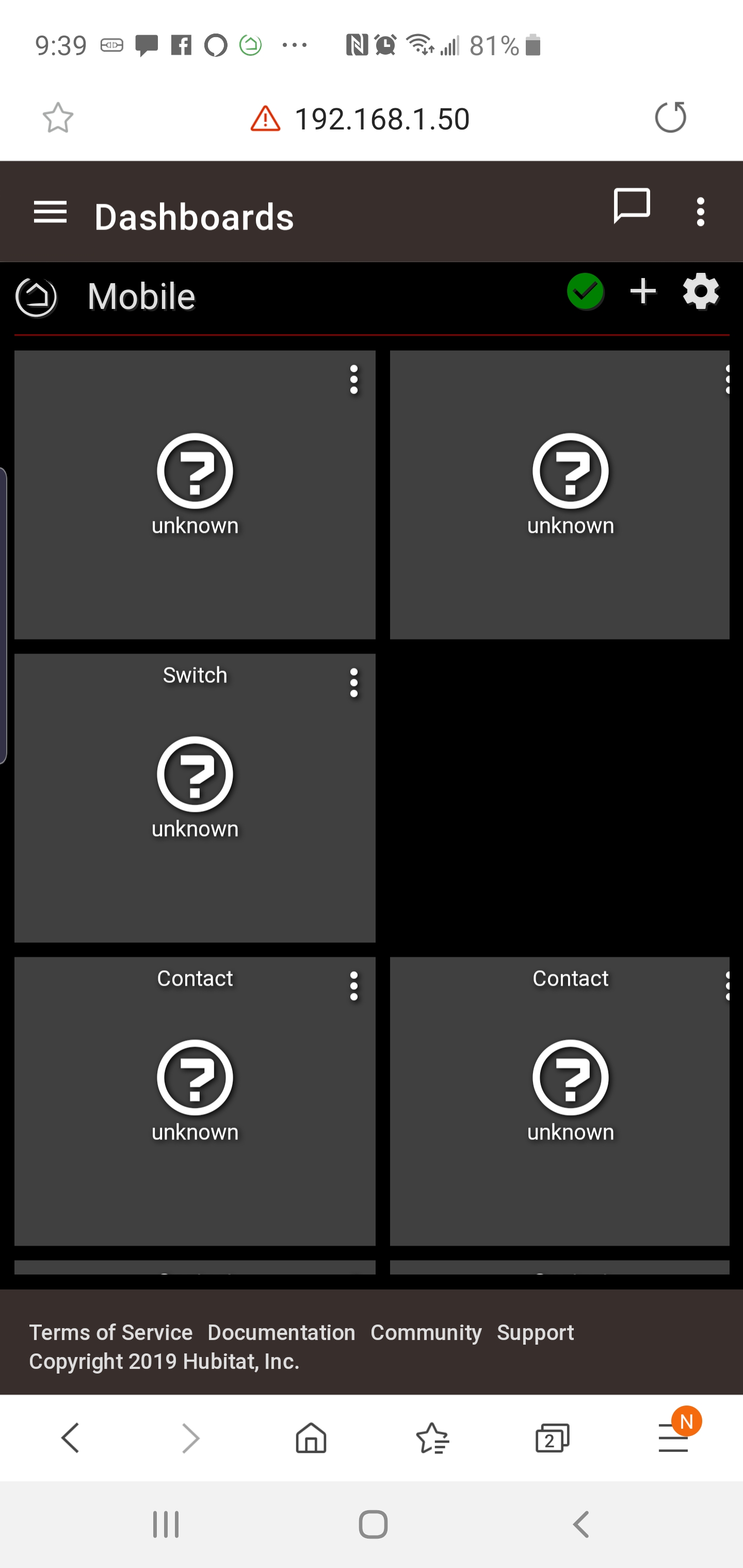Open Terms of Service link

pos(111,1332)
